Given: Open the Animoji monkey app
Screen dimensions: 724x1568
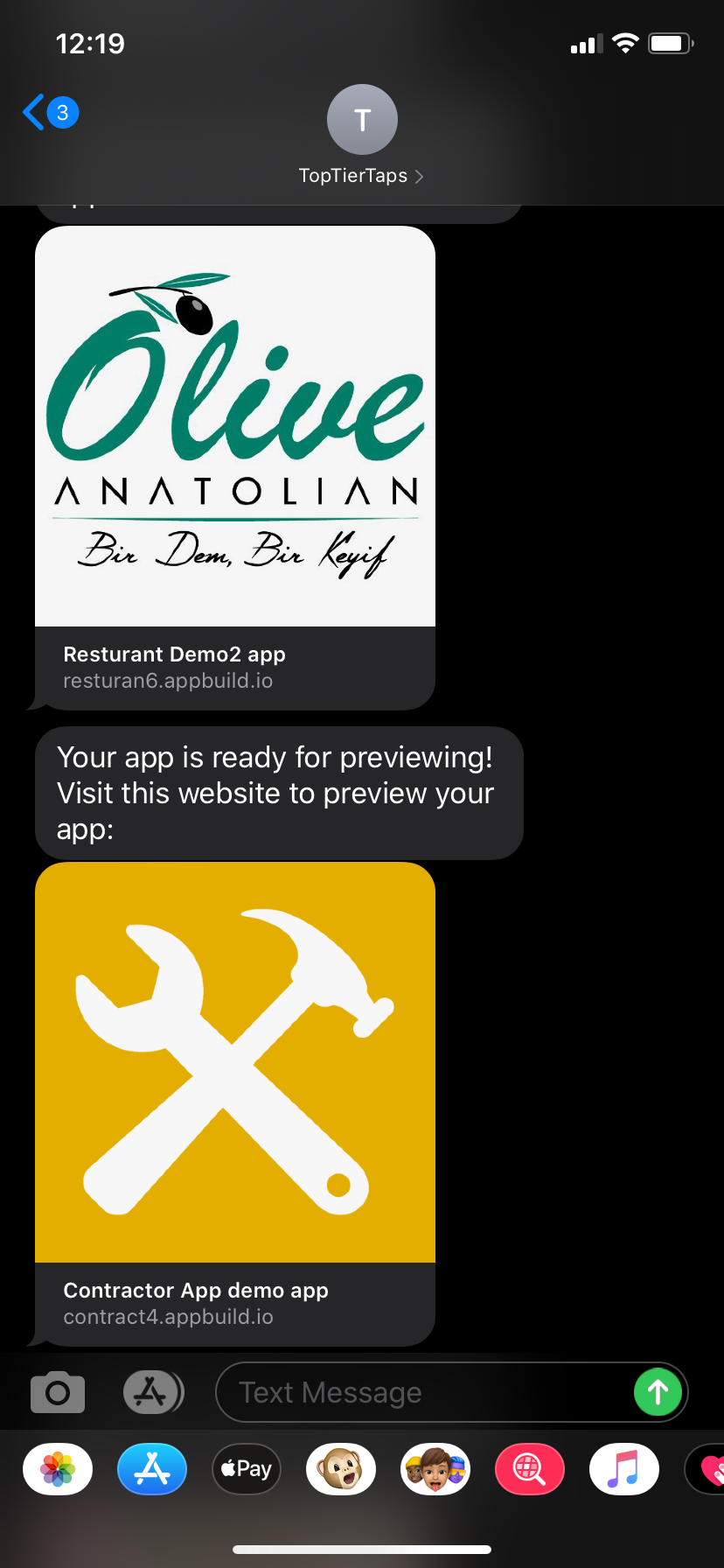Looking at the screenshot, I should [341, 1469].
